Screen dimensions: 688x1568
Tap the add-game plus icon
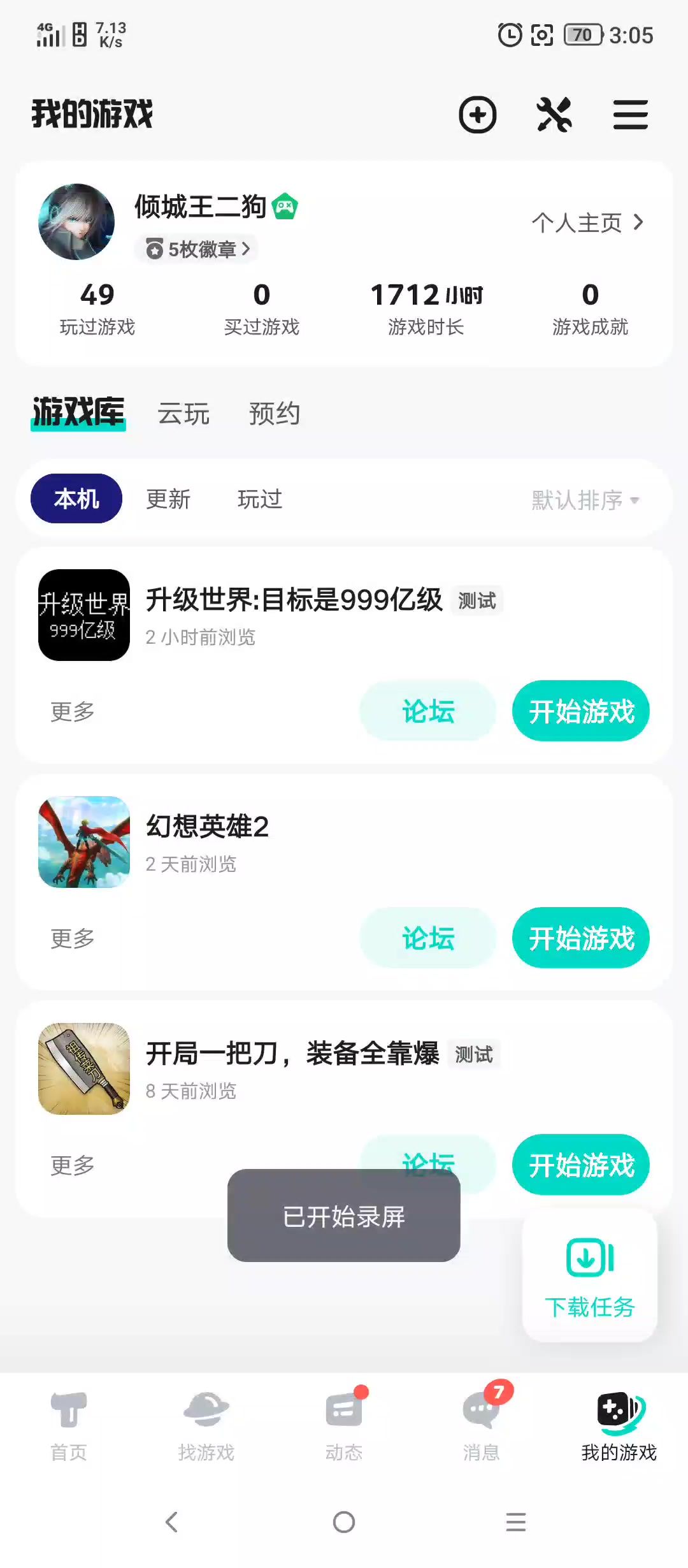pos(478,115)
